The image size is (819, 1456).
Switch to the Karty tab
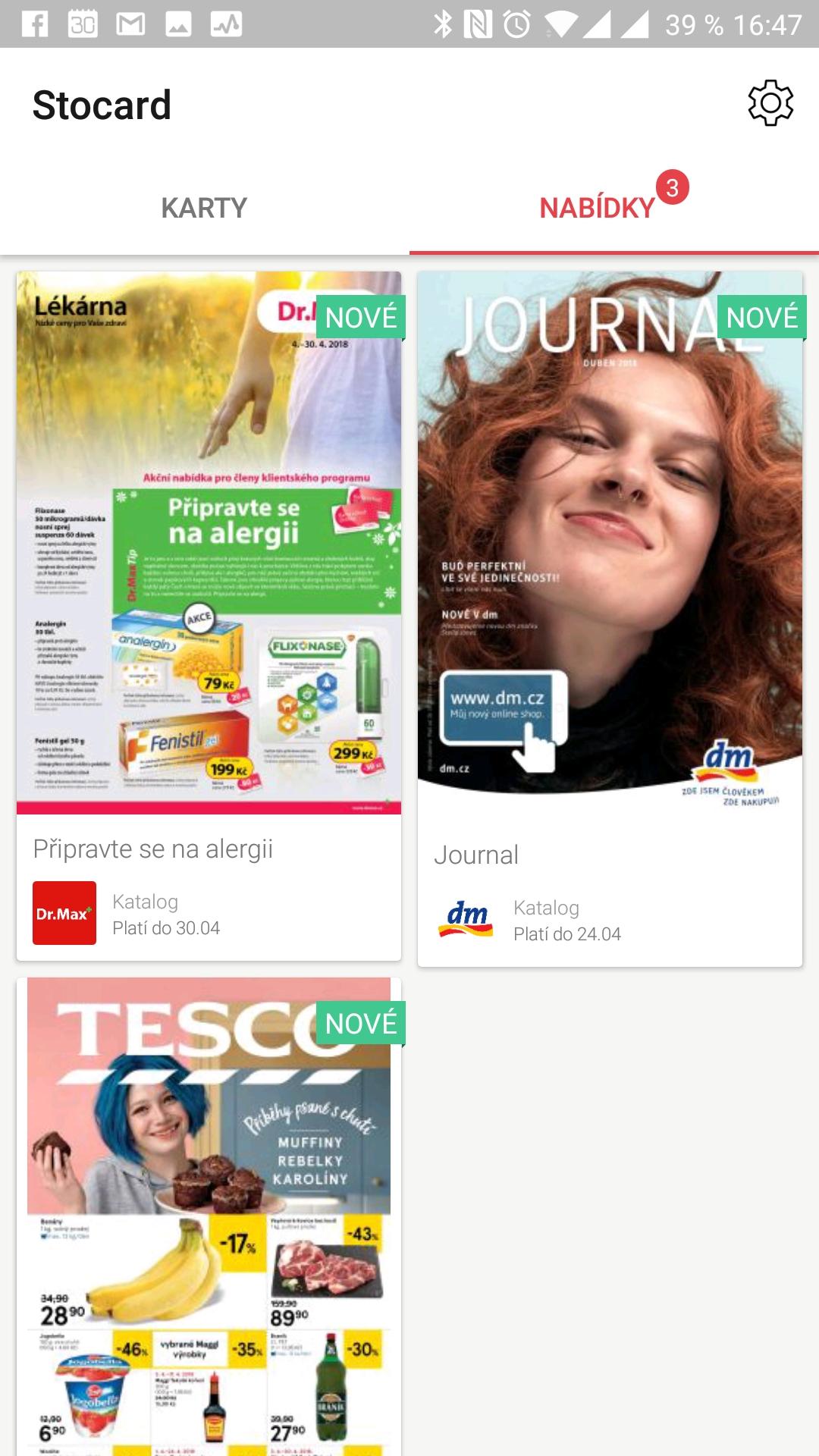click(x=205, y=208)
